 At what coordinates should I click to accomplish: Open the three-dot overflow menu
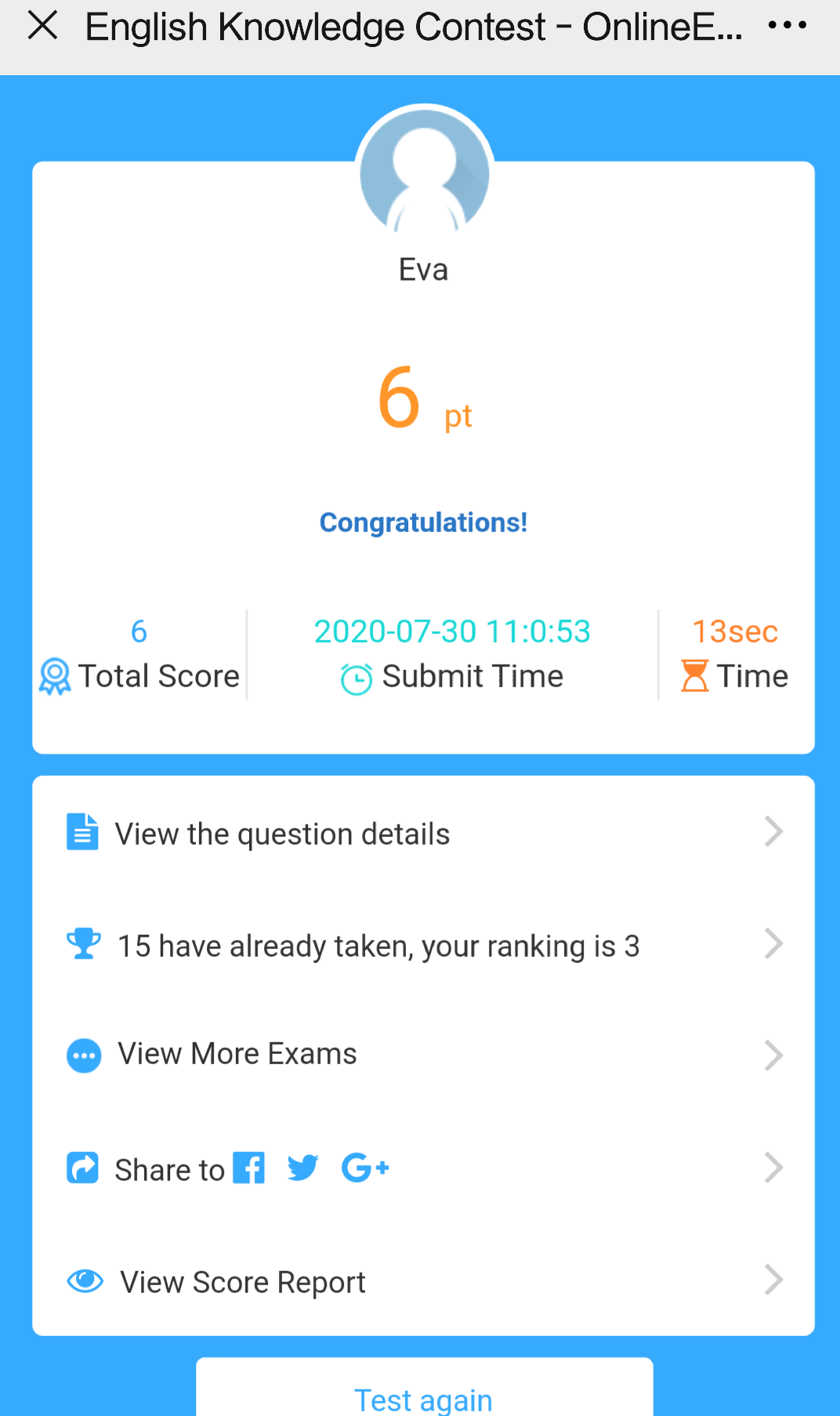787,25
